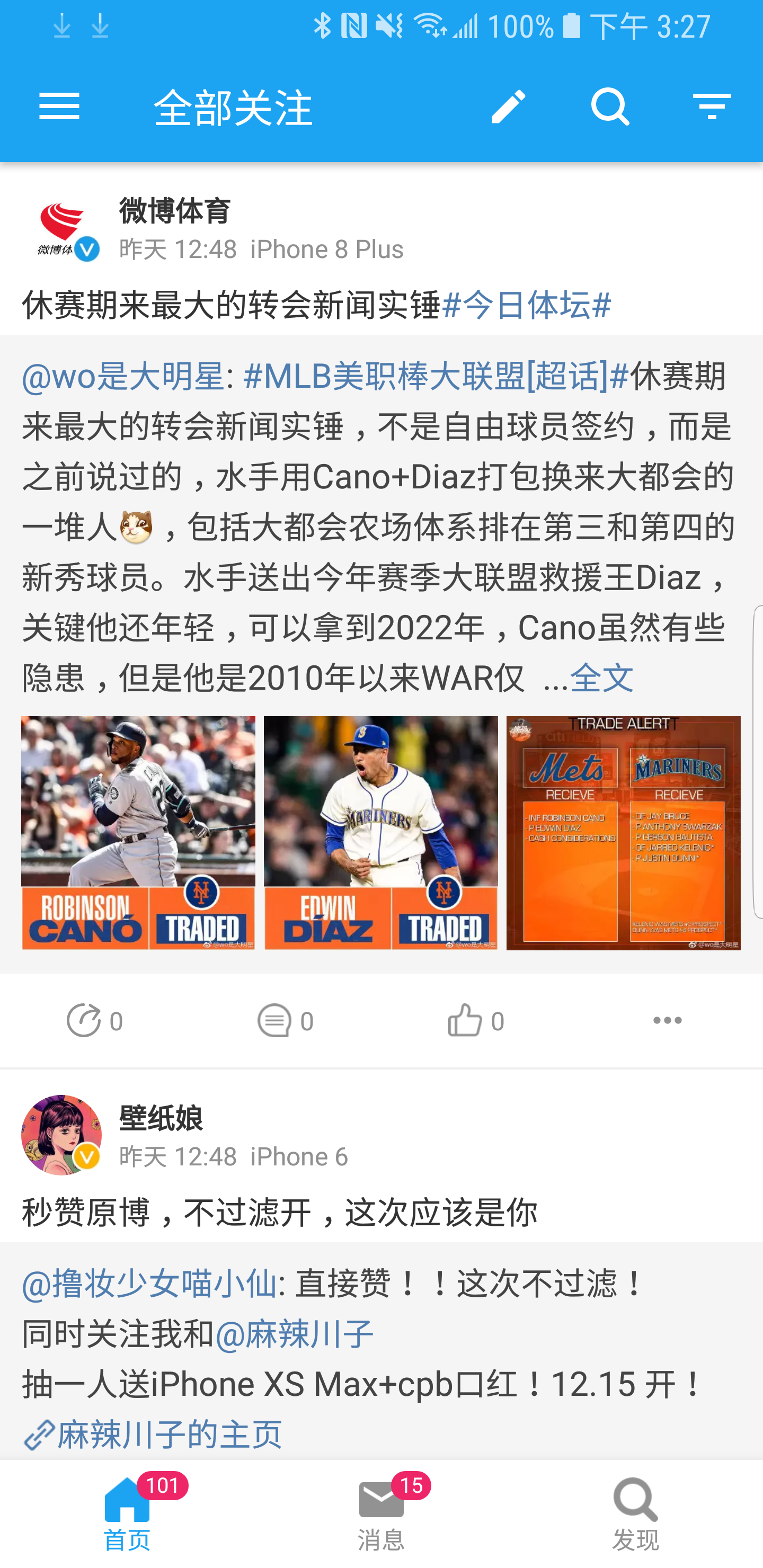Expand full text via 全文 link
Image resolution: width=763 pixels, height=1568 pixels.
click(601, 678)
